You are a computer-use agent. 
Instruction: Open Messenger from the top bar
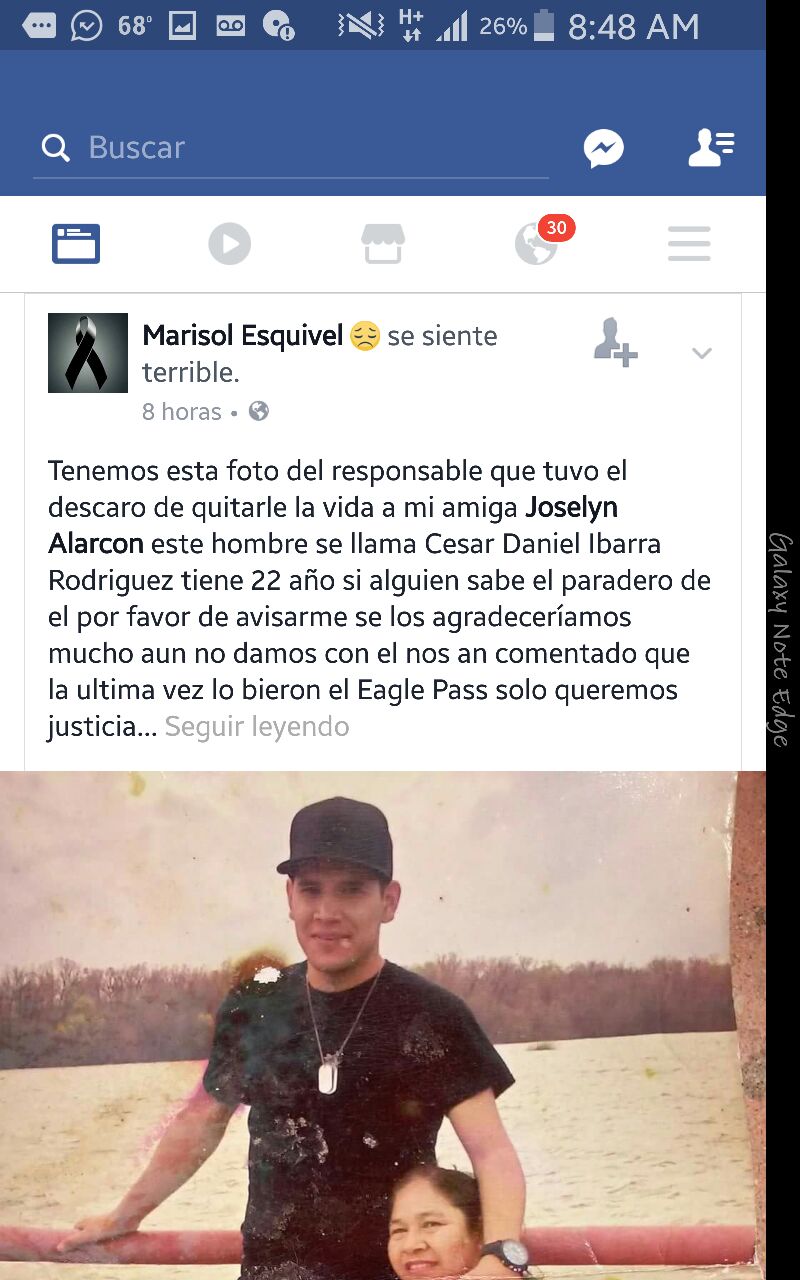pos(604,149)
